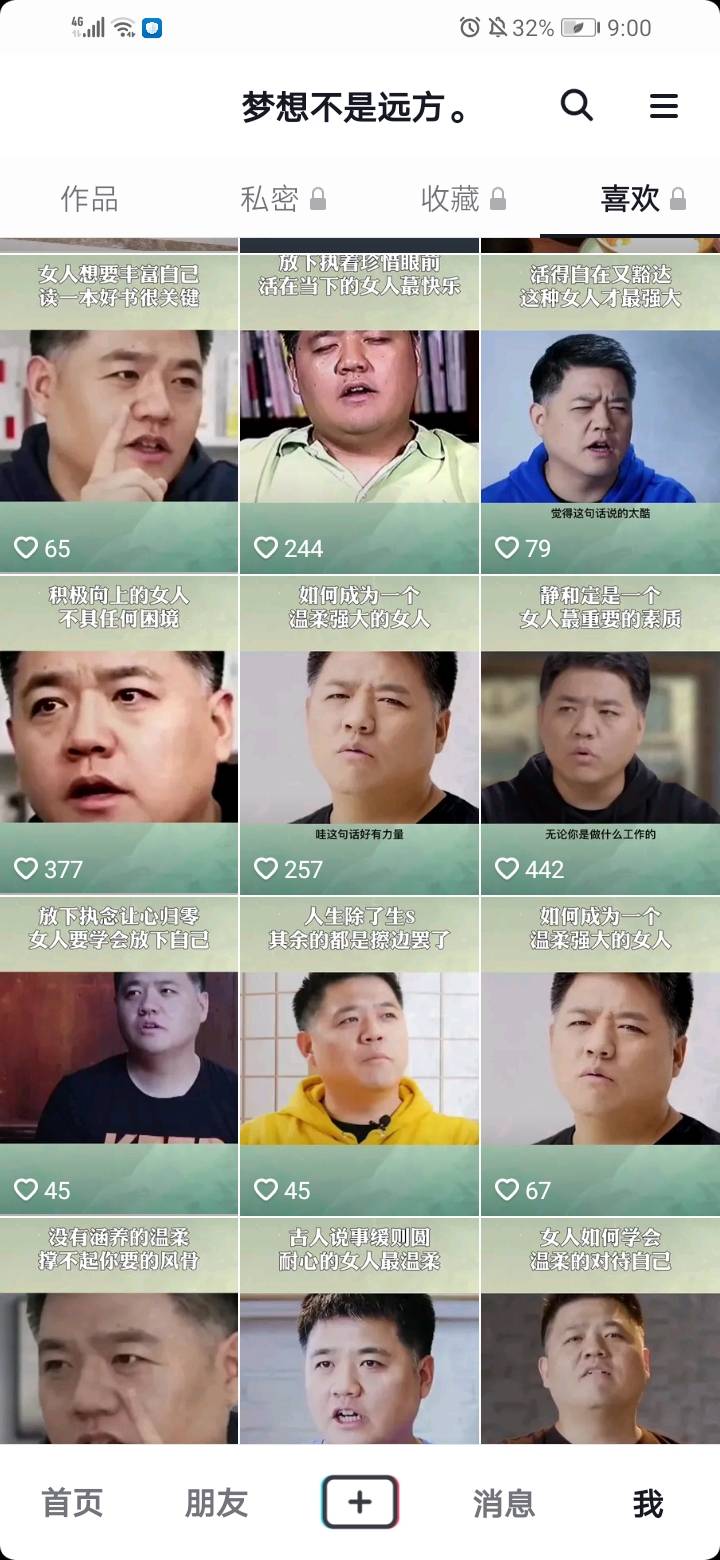This screenshot has height=1560, width=720.
Task: Toggle like on the video with 442 likes
Action: 507,869
